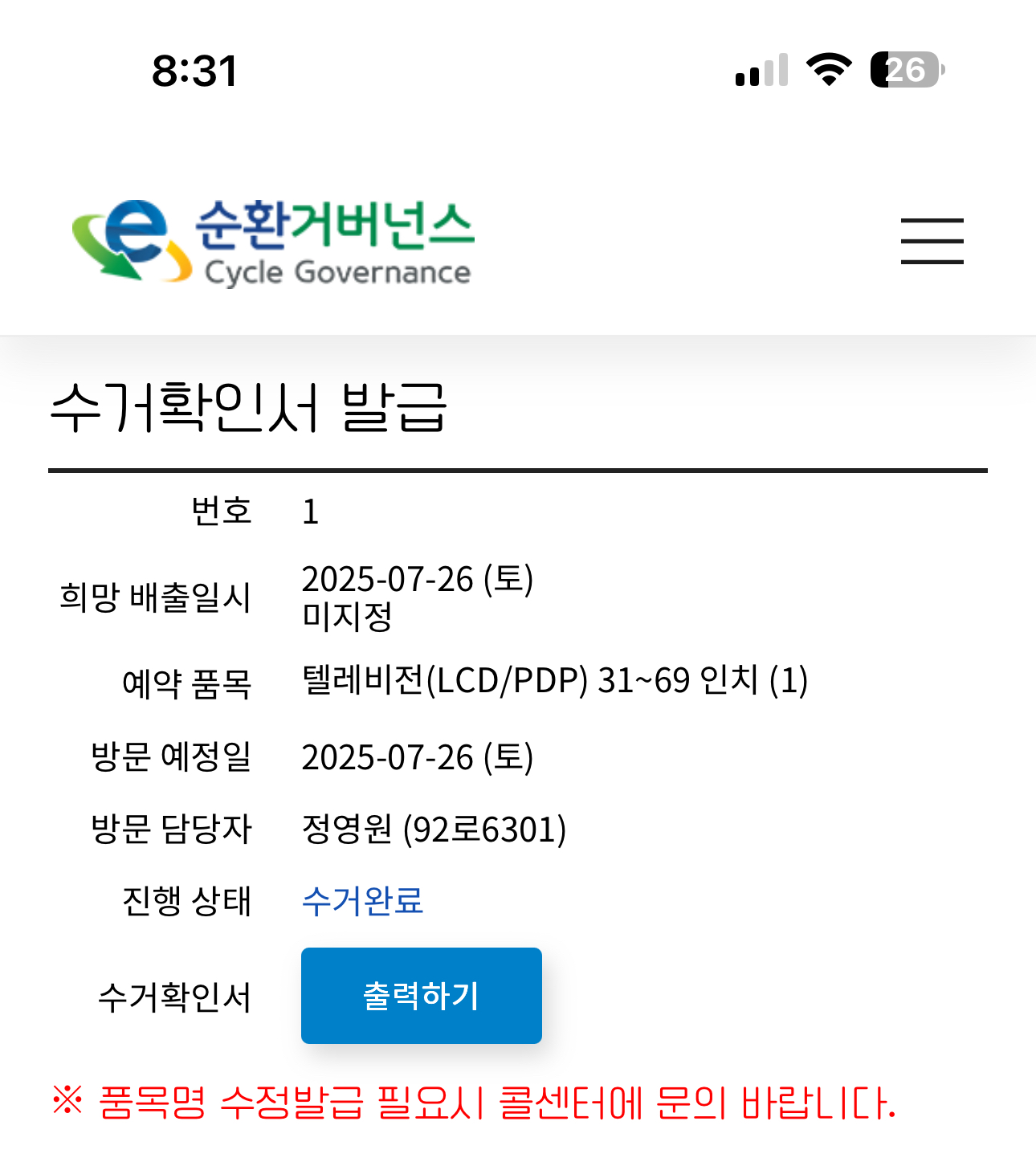Viewport: 1036px width, 1162px height.
Task: Open the 순환거버넌스 home logo
Action: point(273,243)
